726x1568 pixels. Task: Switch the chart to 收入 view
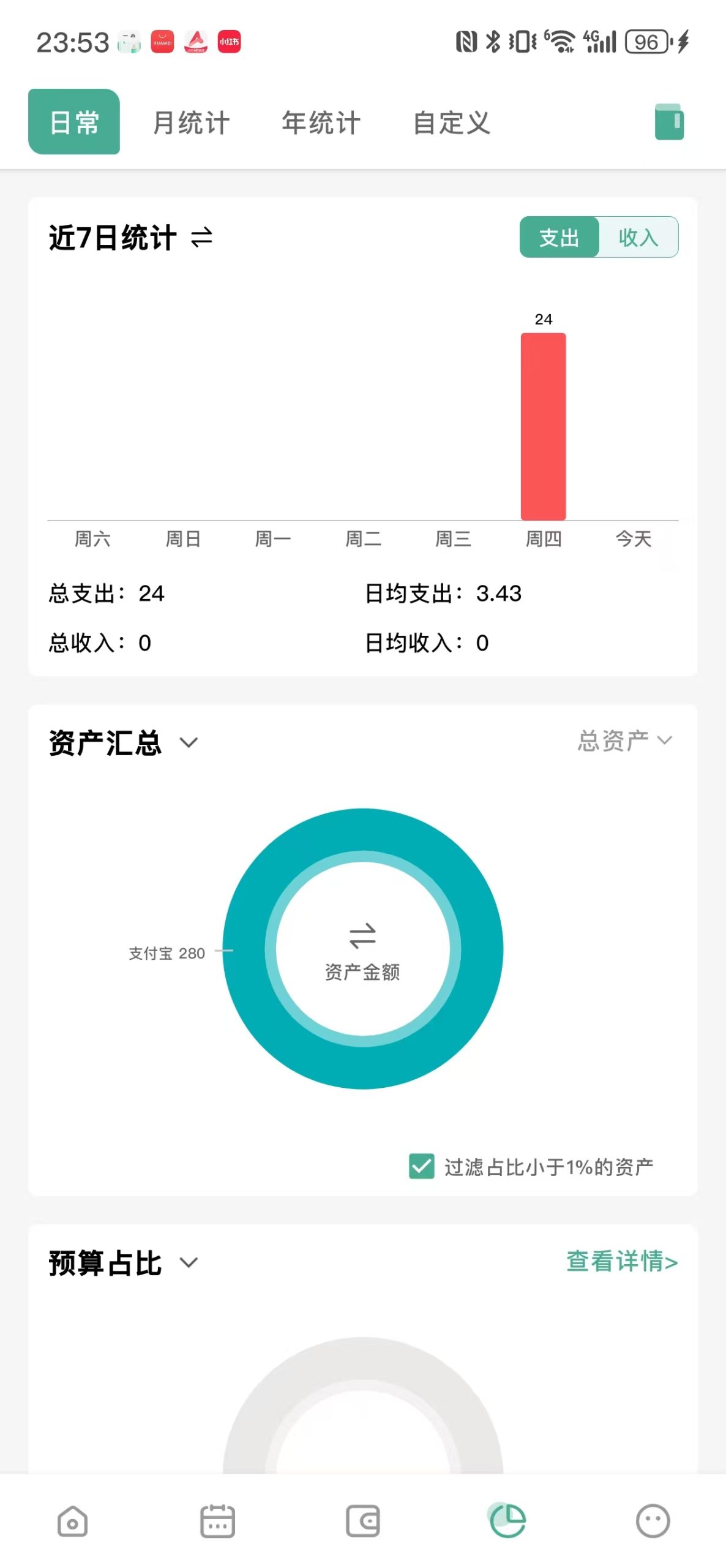click(637, 238)
